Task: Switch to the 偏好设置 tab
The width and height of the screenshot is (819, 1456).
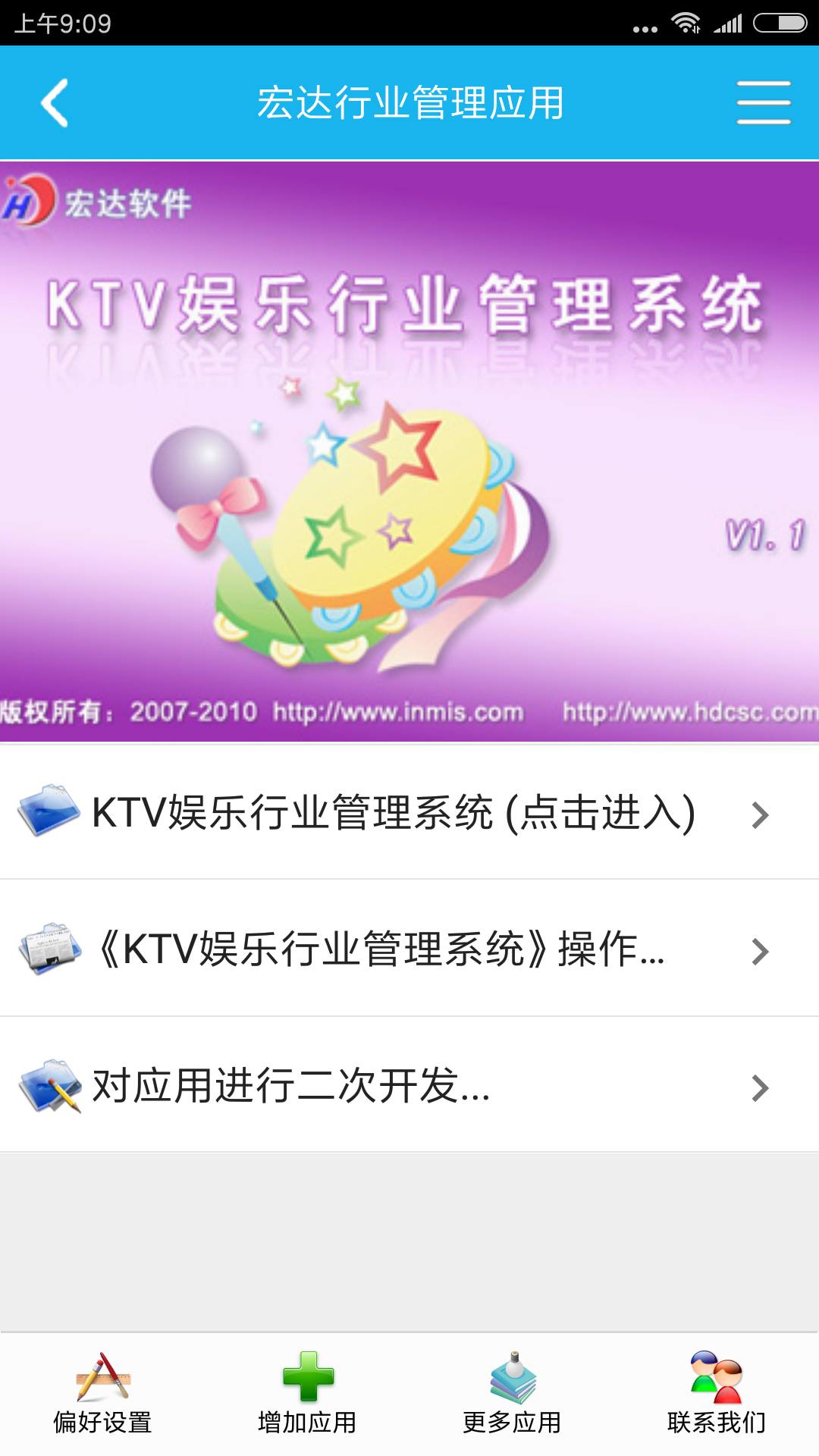Action: [102, 1395]
